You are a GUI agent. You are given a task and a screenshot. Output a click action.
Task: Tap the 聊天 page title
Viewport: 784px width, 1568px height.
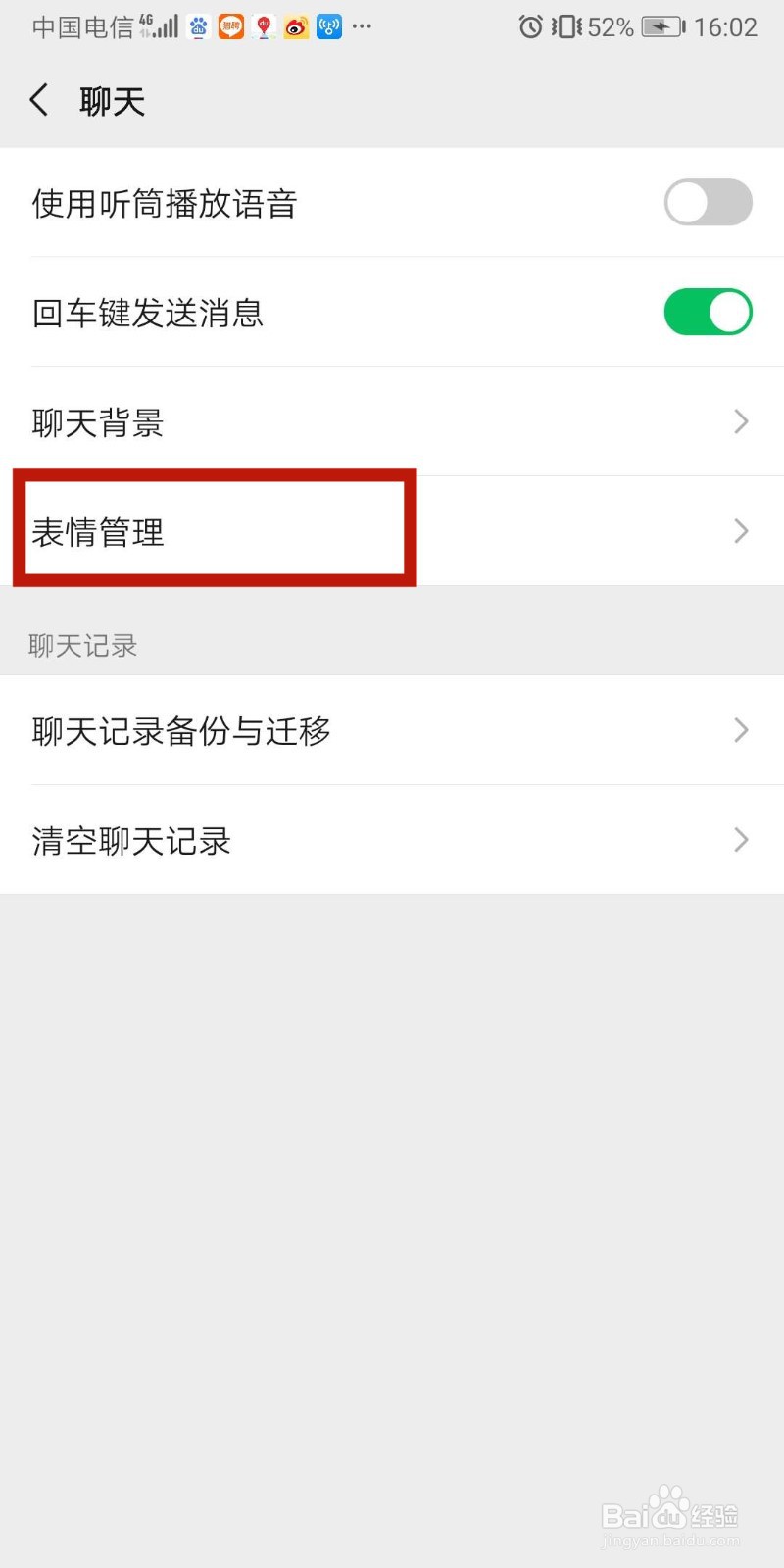(111, 100)
